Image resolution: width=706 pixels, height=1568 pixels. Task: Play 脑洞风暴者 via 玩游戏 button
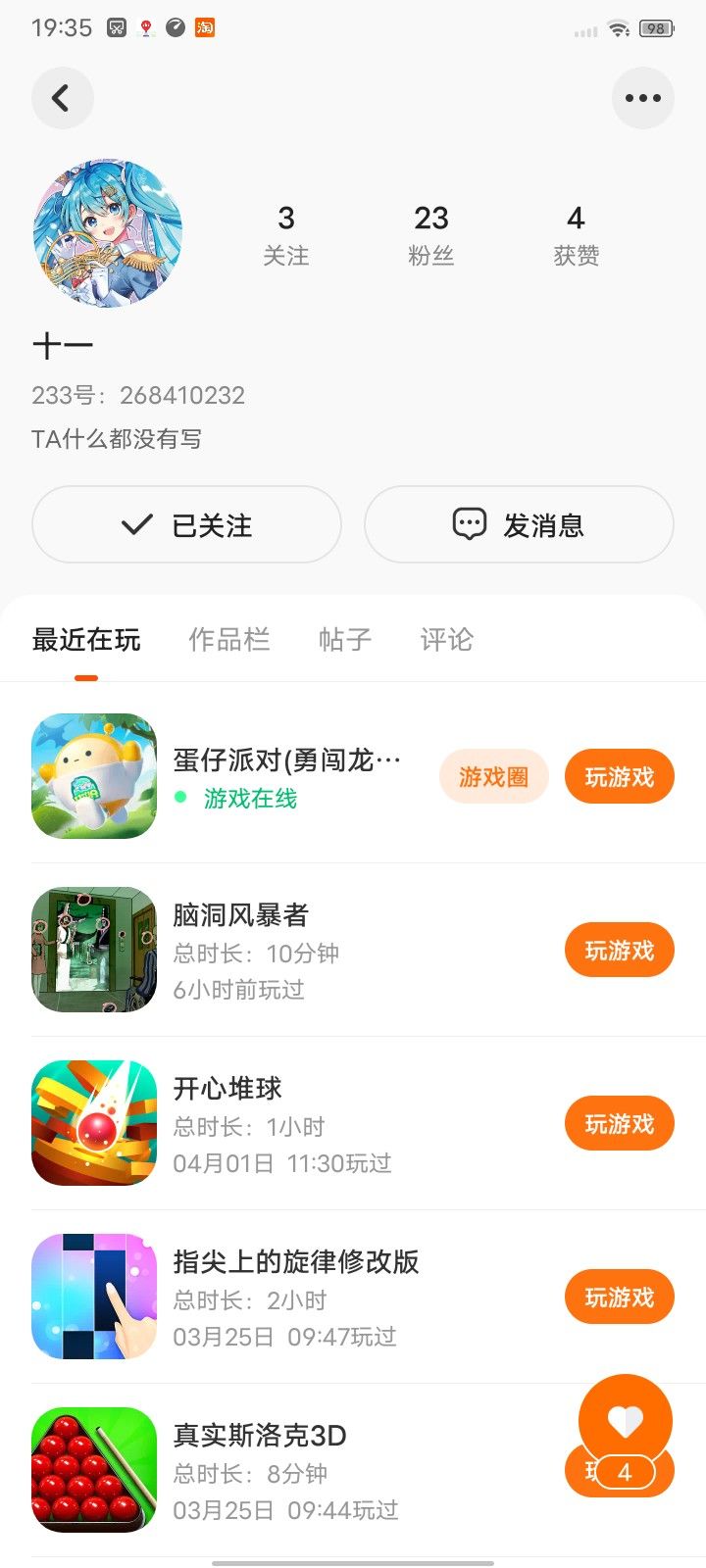coord(619,951)
